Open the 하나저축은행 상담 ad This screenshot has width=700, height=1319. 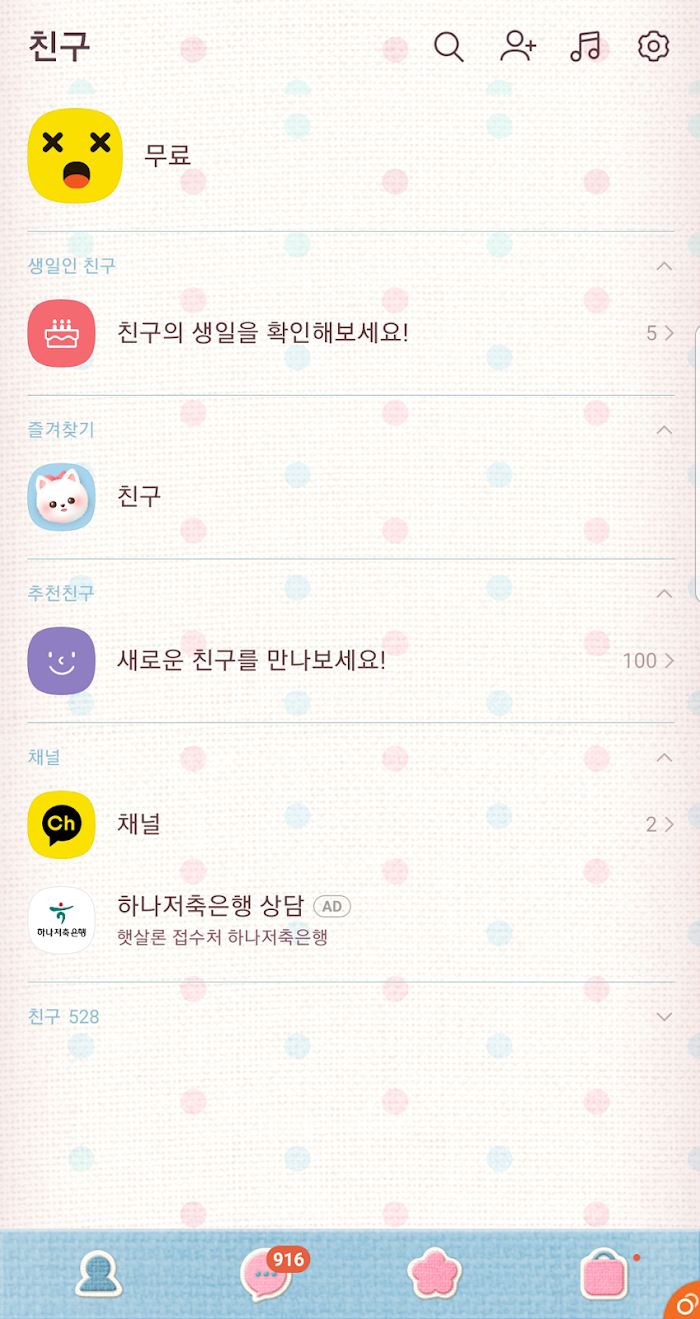(350, 920)
